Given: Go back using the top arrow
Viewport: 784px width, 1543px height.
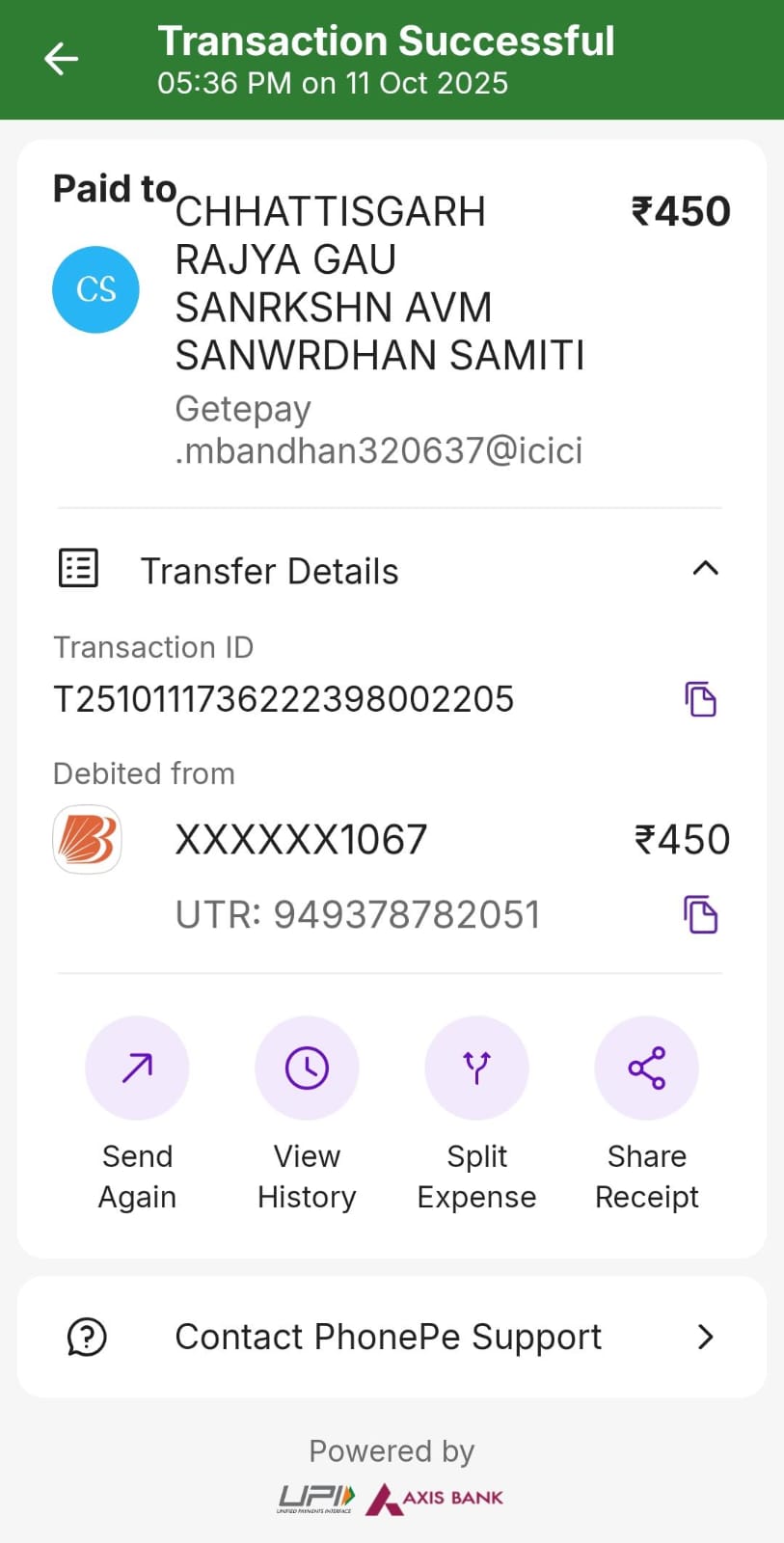Looking at the screenshot, I should 61,59.
